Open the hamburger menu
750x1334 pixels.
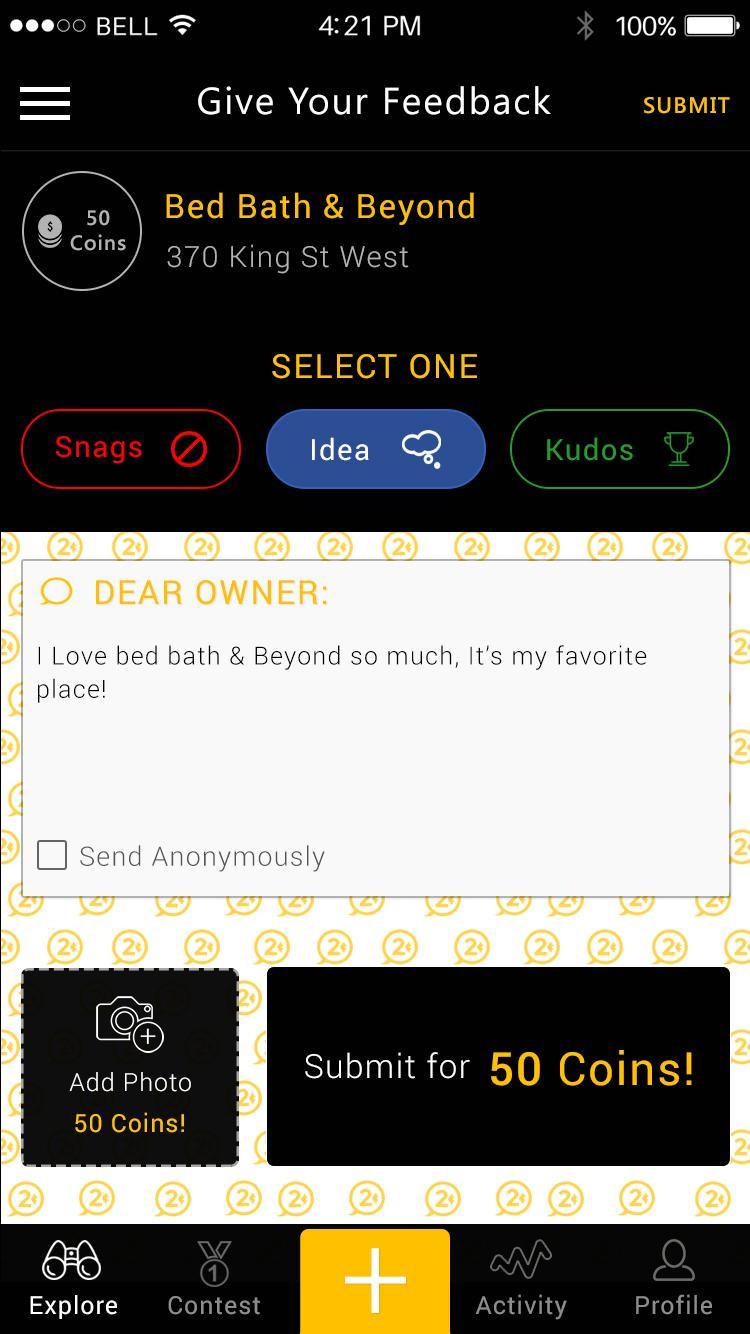(x=45, y=103)
